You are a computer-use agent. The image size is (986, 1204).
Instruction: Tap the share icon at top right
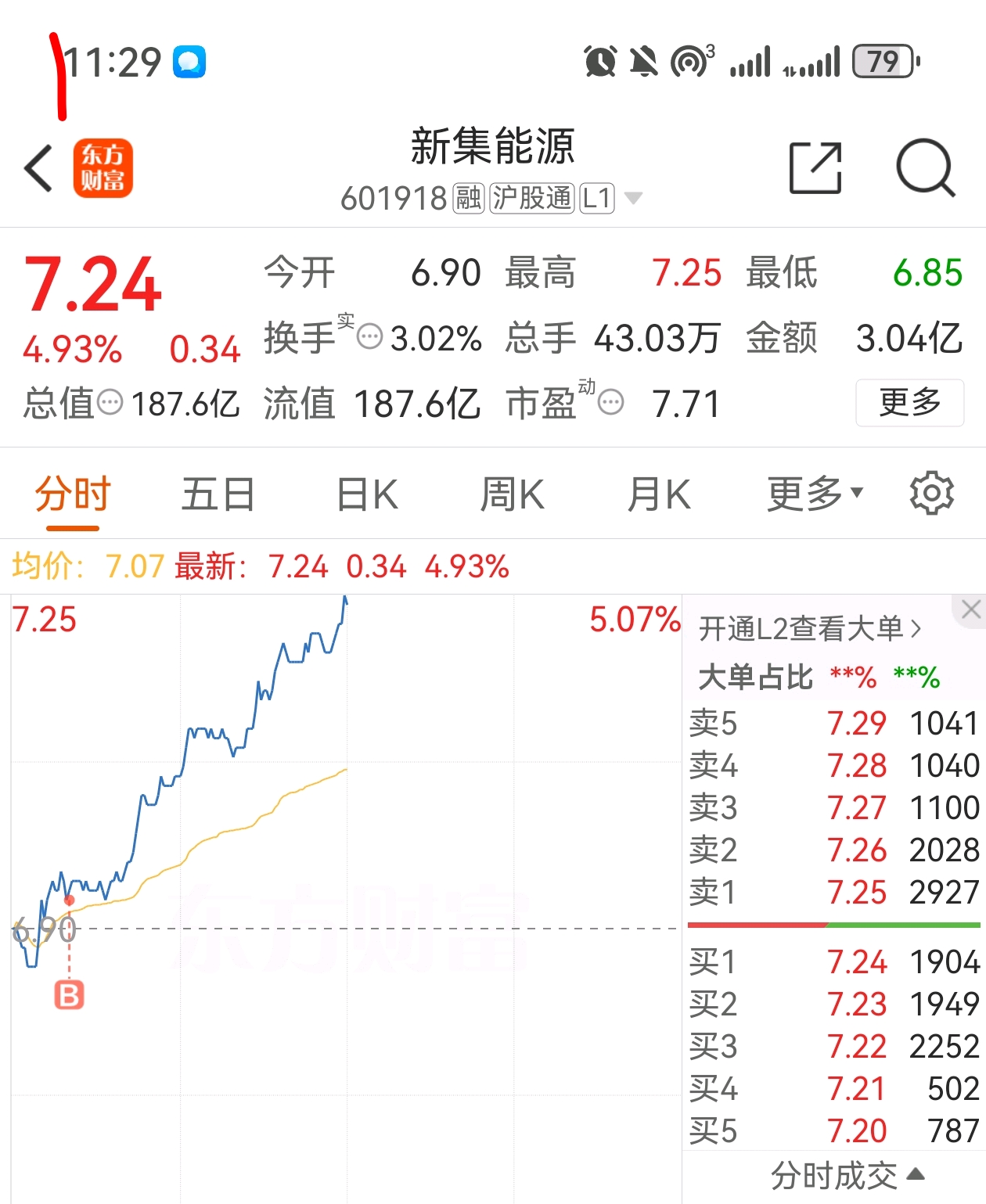815,168
